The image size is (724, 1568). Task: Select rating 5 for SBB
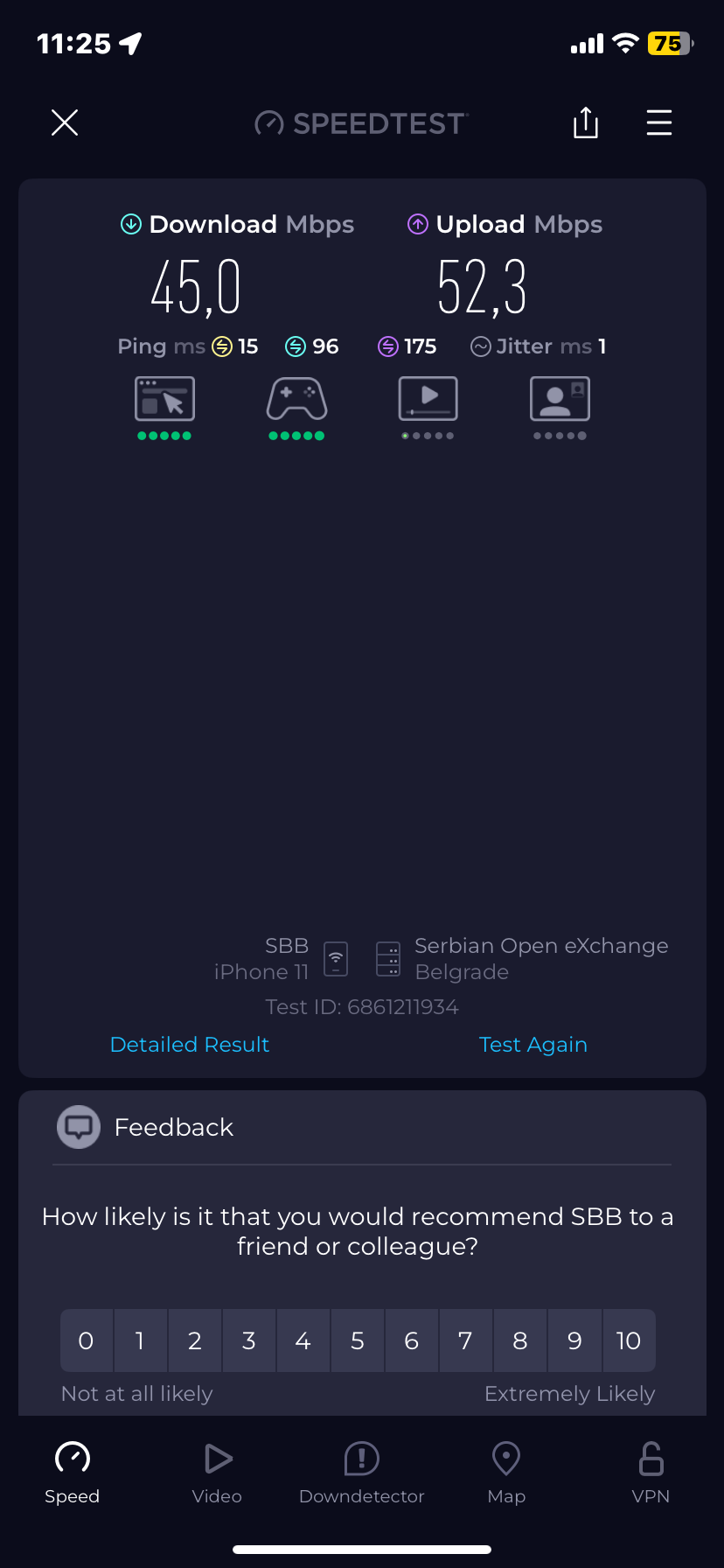[x=357, y=1340]
